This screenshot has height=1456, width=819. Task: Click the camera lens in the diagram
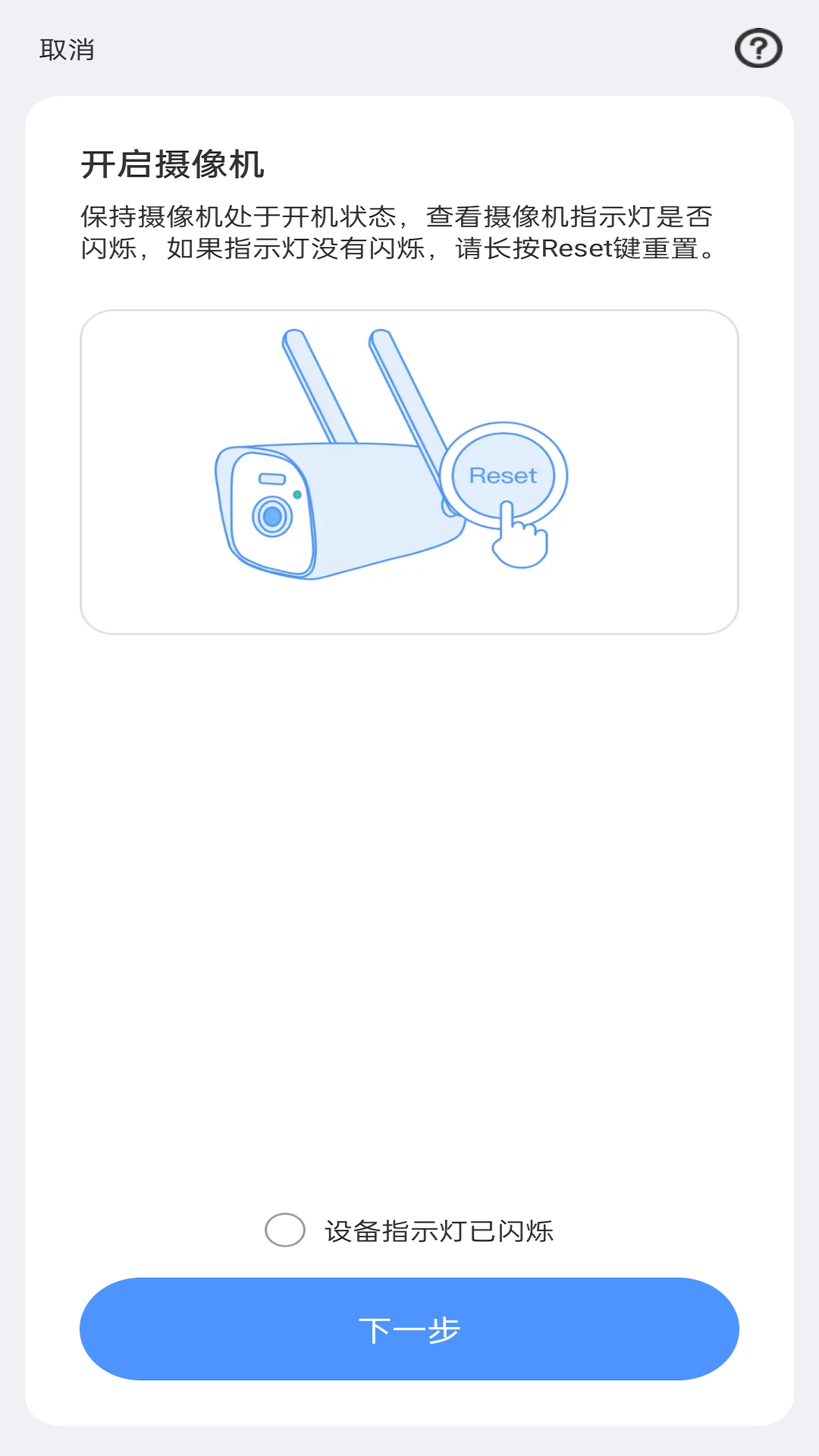coord(273,517)
